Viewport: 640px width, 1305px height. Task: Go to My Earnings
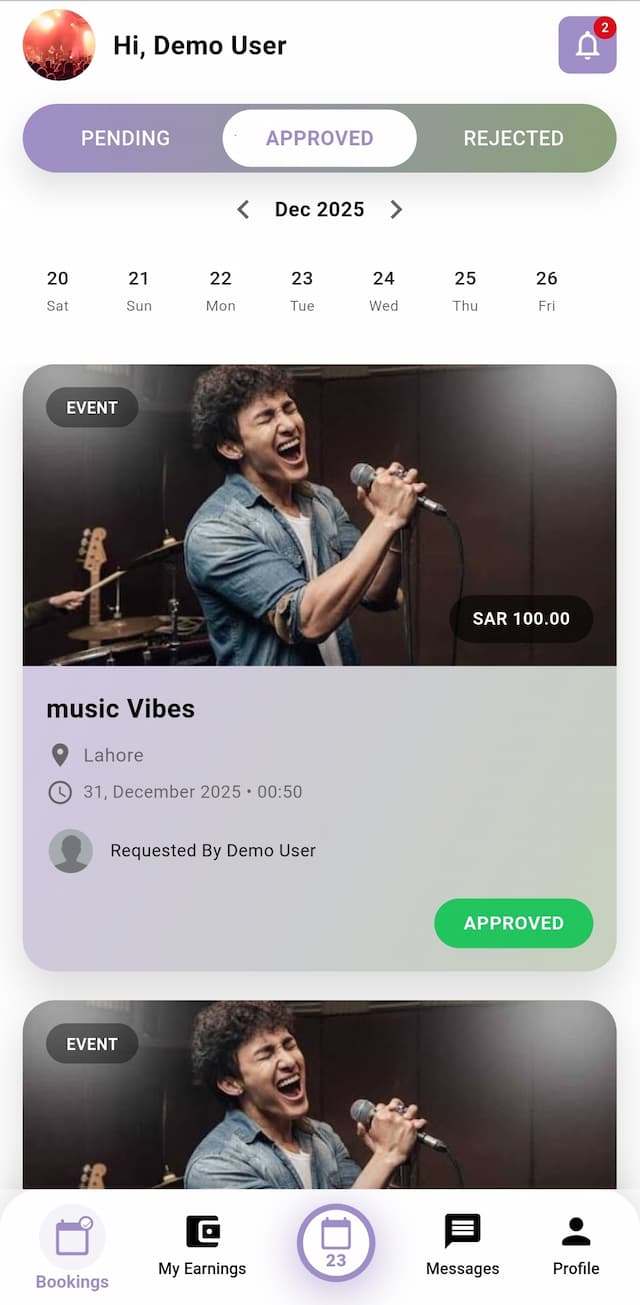coord(202,1246)
